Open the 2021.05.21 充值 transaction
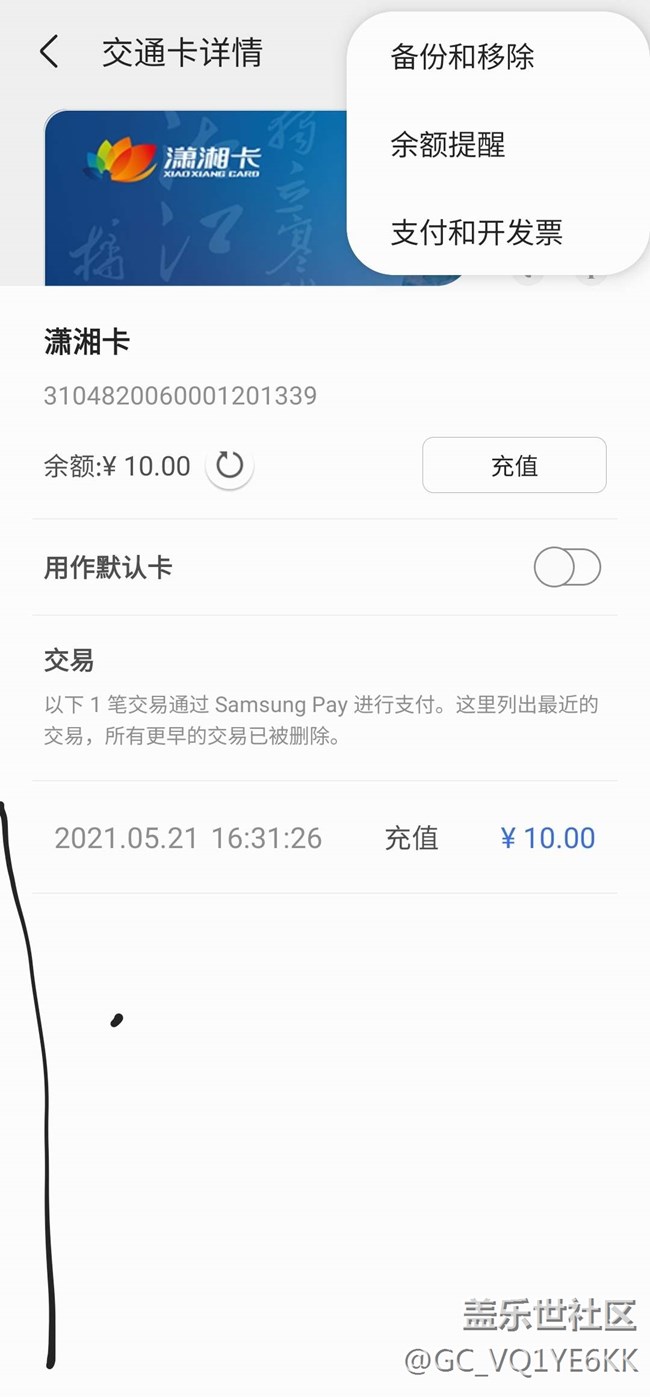Screen dimensions: 650x1397 click(x=325, y=838)
